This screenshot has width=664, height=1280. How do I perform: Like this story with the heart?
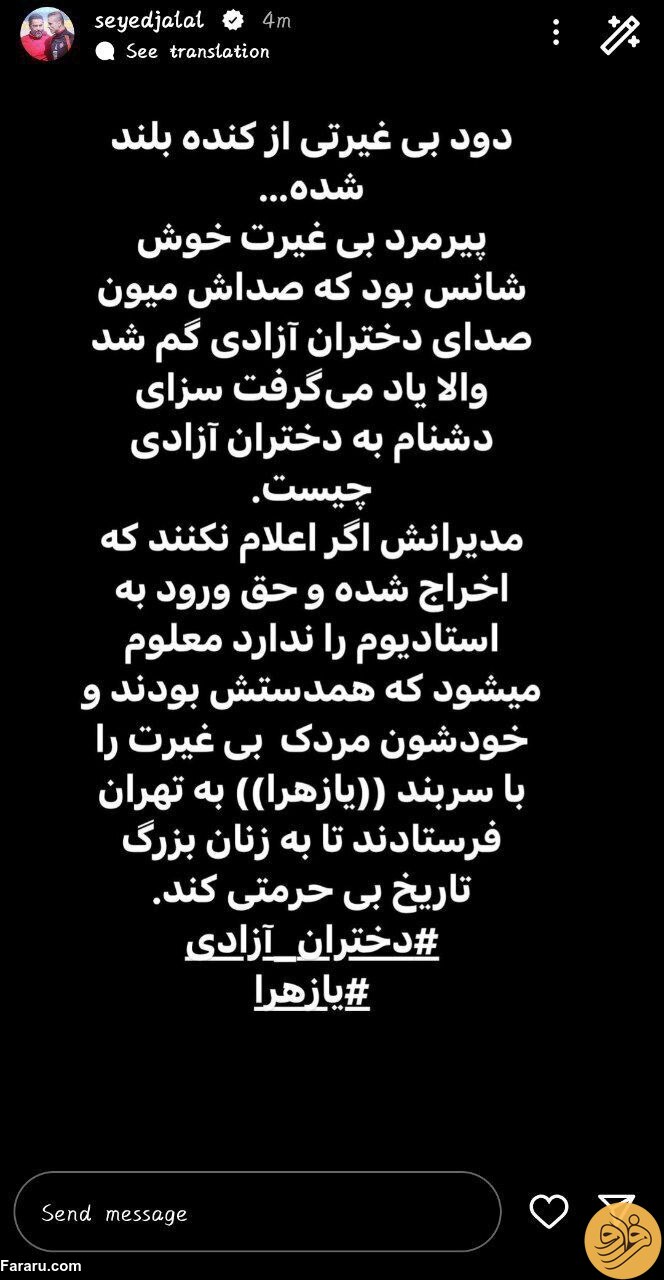[x=549, y=1212]
